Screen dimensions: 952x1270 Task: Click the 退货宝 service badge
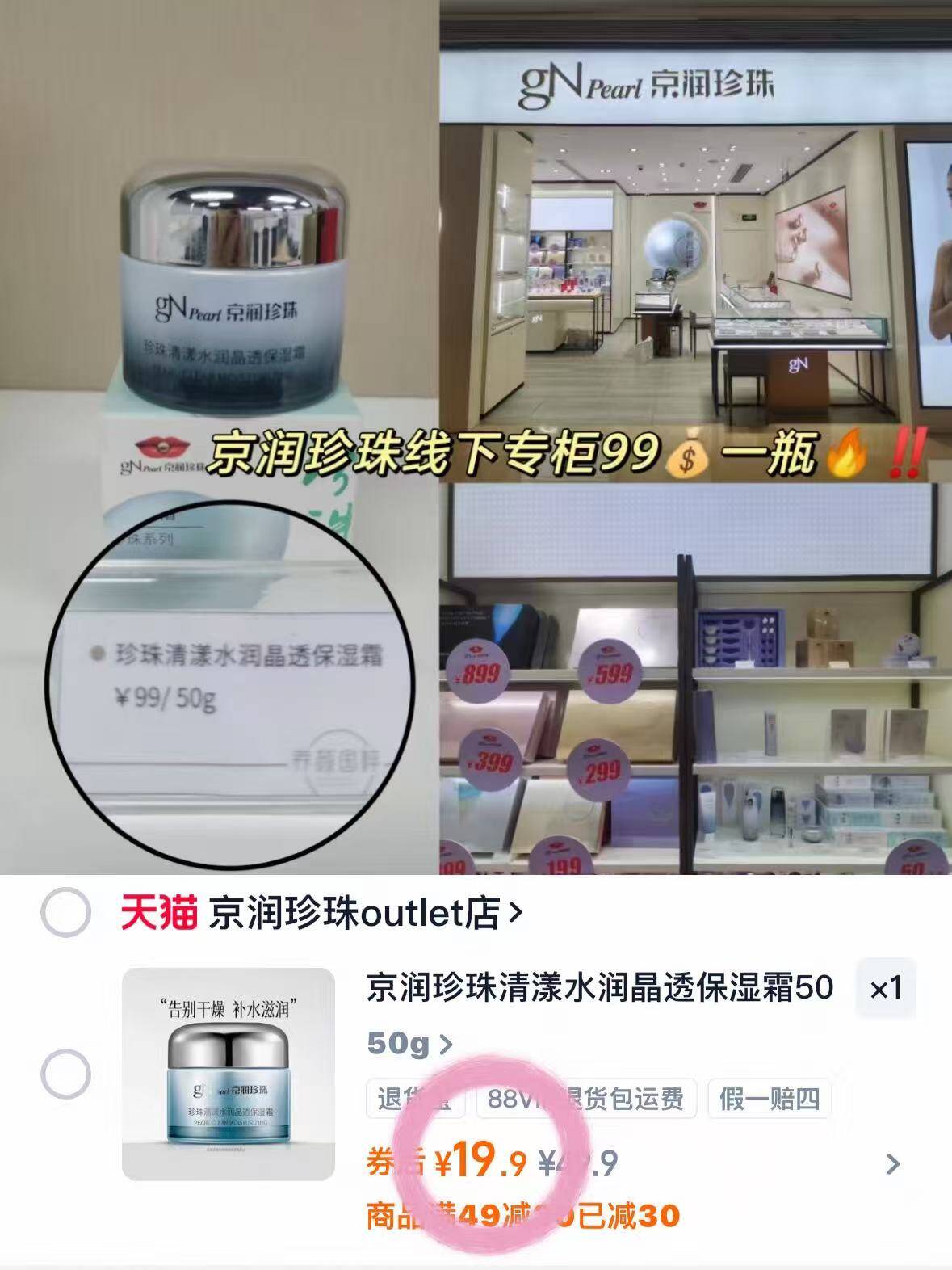coord(414,1098)
